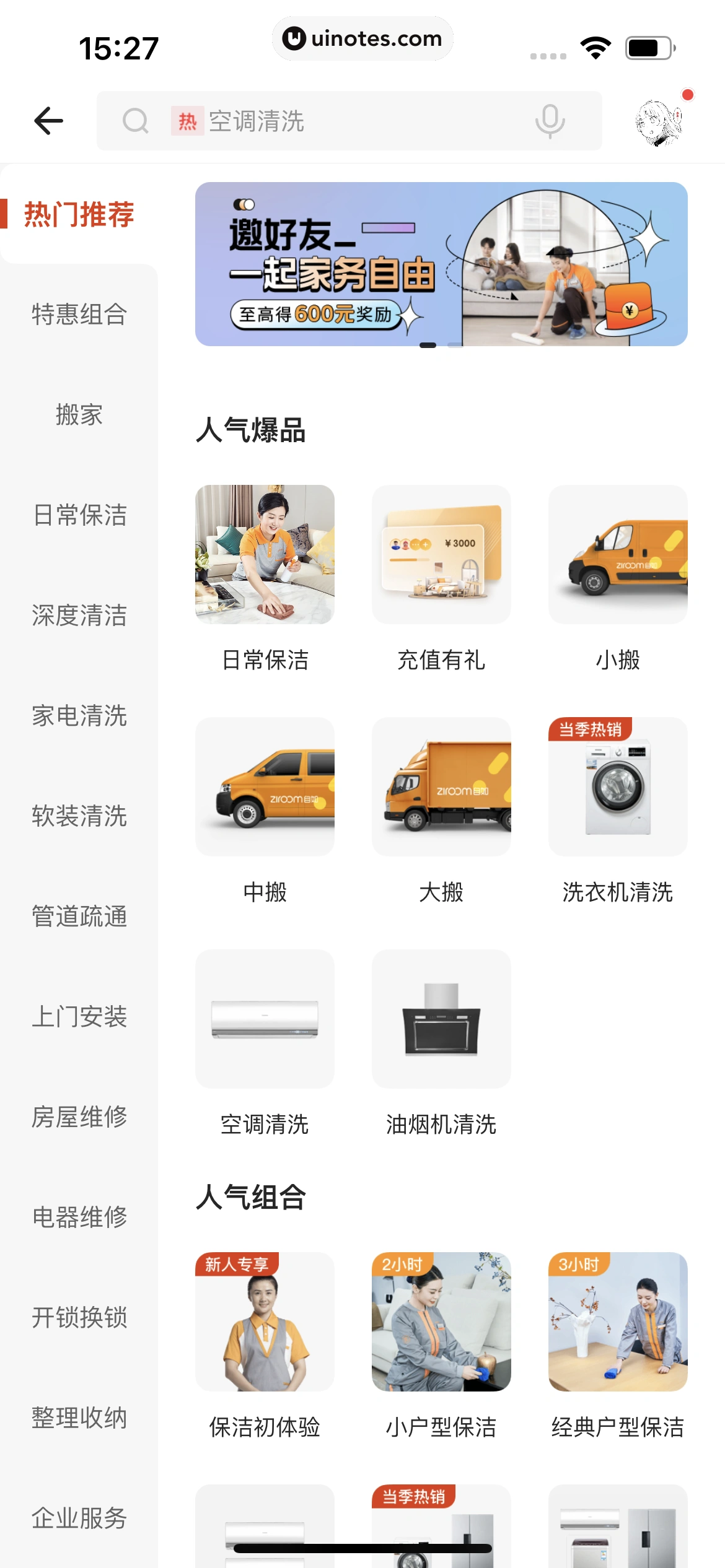Tap the 油烟机清洗 range hood cleaning icon
This screenshot has height=1568, width=725.
(441, 1019)
